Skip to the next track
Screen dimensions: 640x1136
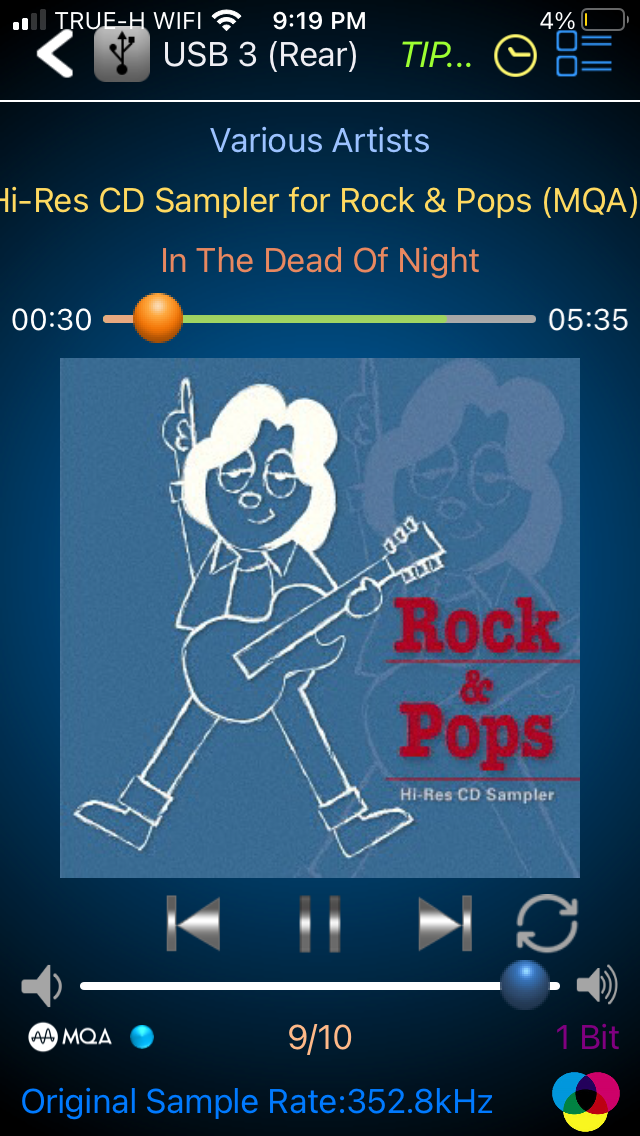point(444,923)
